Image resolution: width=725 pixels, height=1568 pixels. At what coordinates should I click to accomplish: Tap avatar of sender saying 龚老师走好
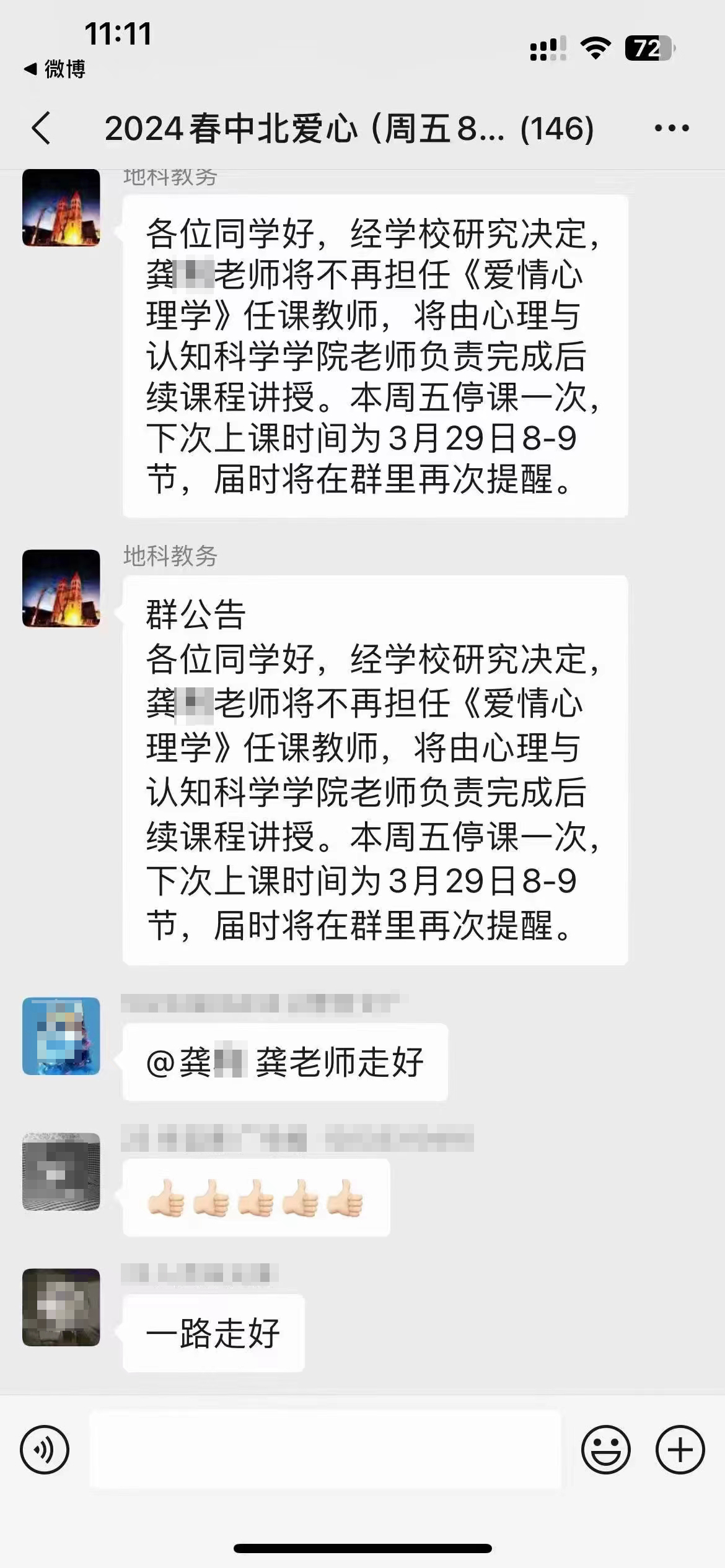point(61,1035)
